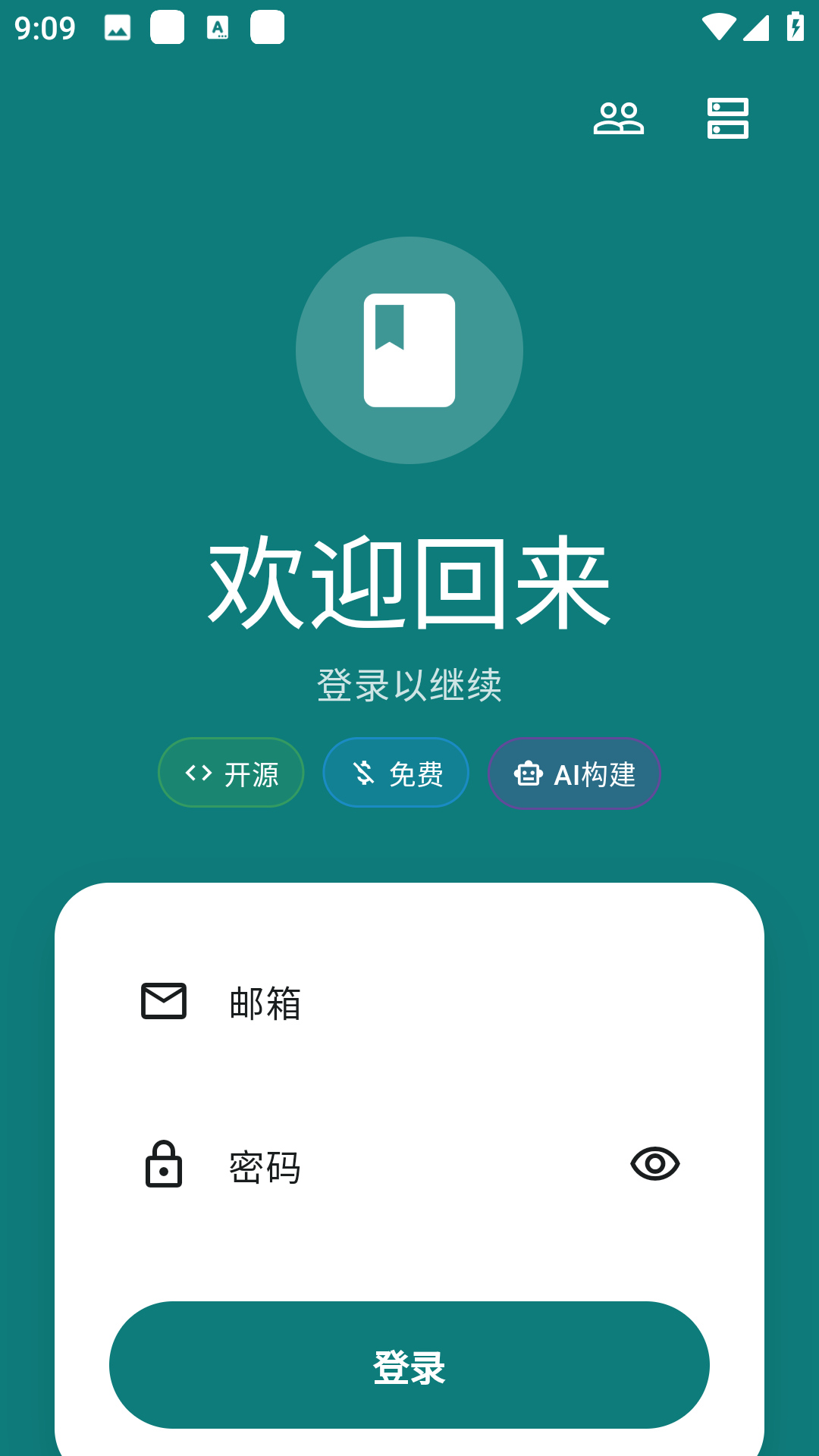
Task: Open the user accounts icon at top right
Action: pyautogui.click(x=618, y=120)
